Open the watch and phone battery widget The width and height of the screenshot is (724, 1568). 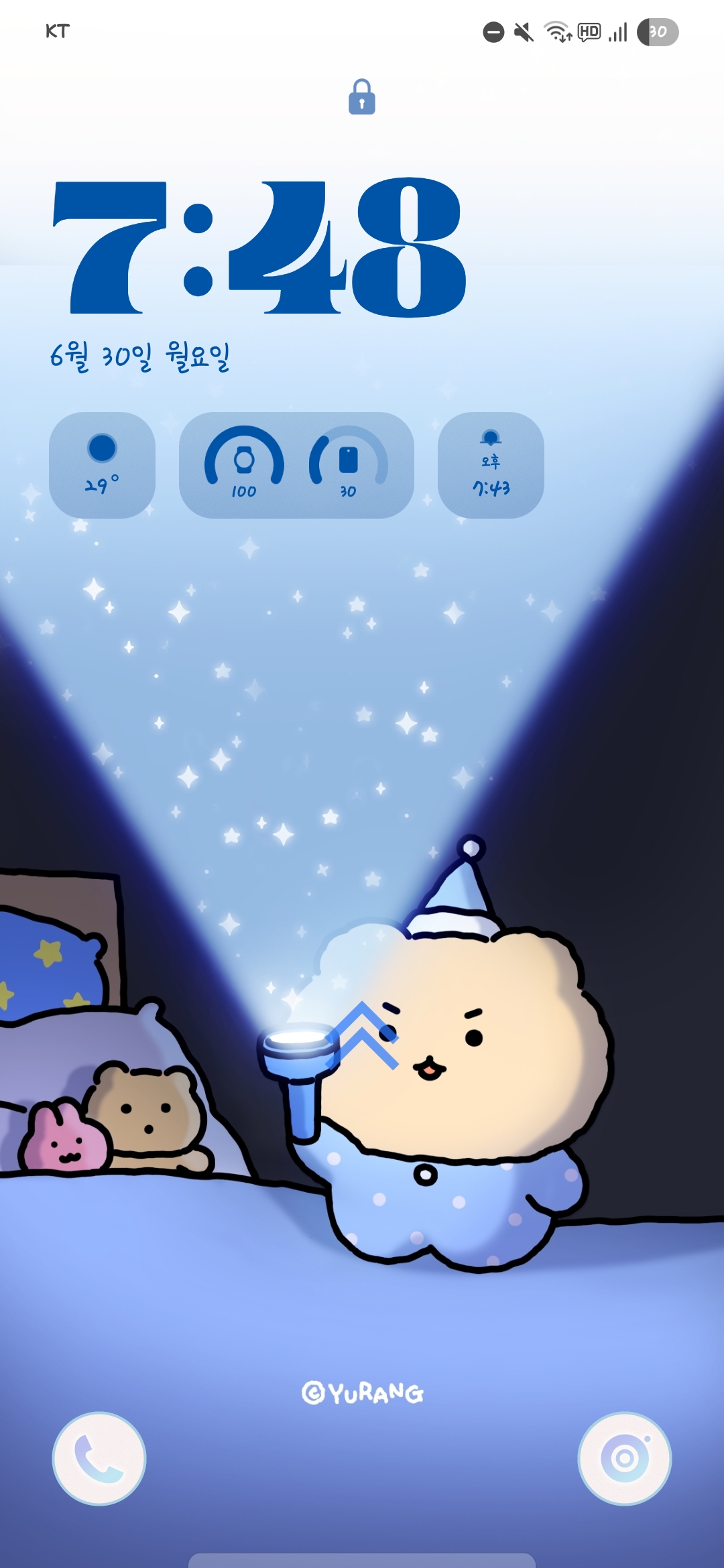coord(296,465)
